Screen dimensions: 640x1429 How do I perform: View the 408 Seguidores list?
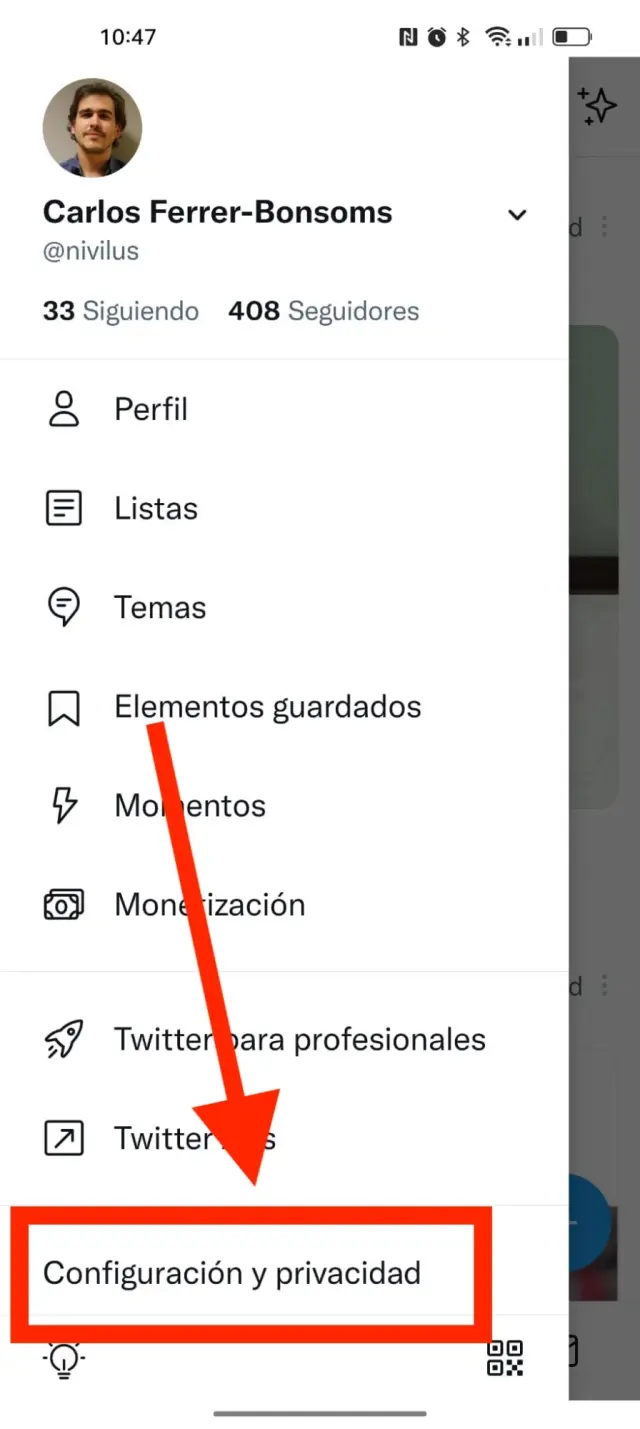323,311
